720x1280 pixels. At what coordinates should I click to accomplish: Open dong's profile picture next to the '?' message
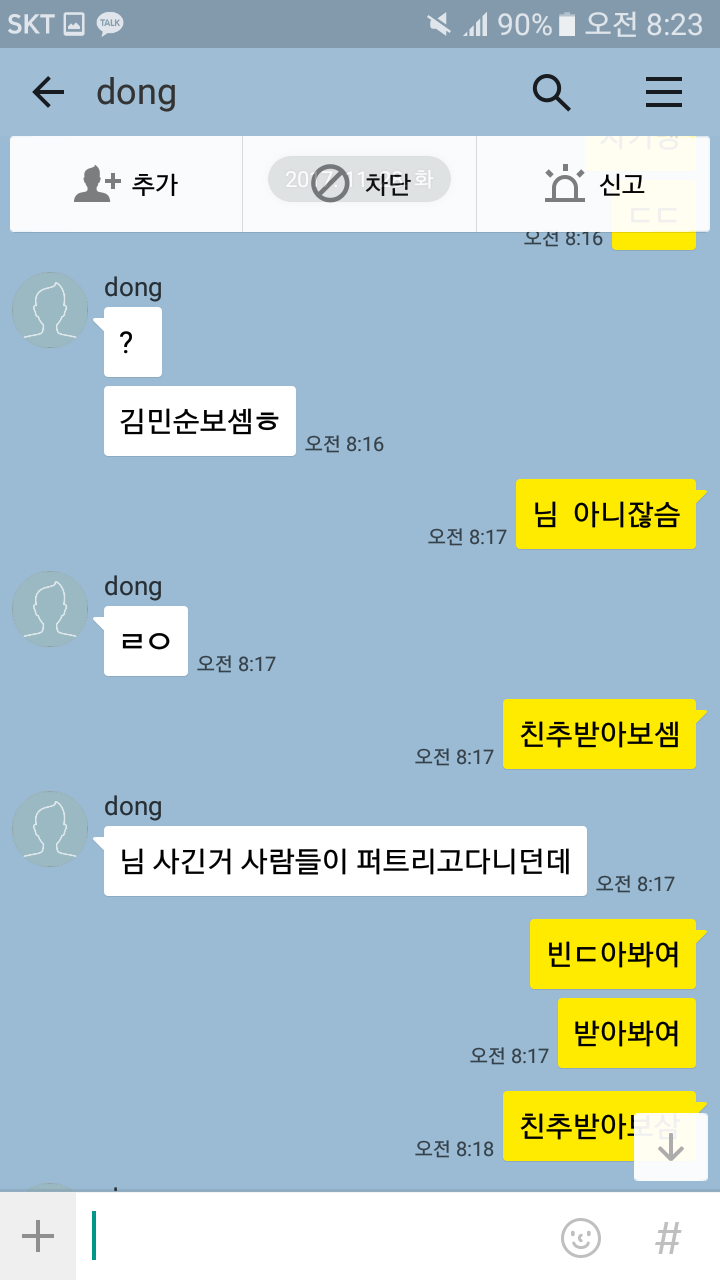coord(50,310)
